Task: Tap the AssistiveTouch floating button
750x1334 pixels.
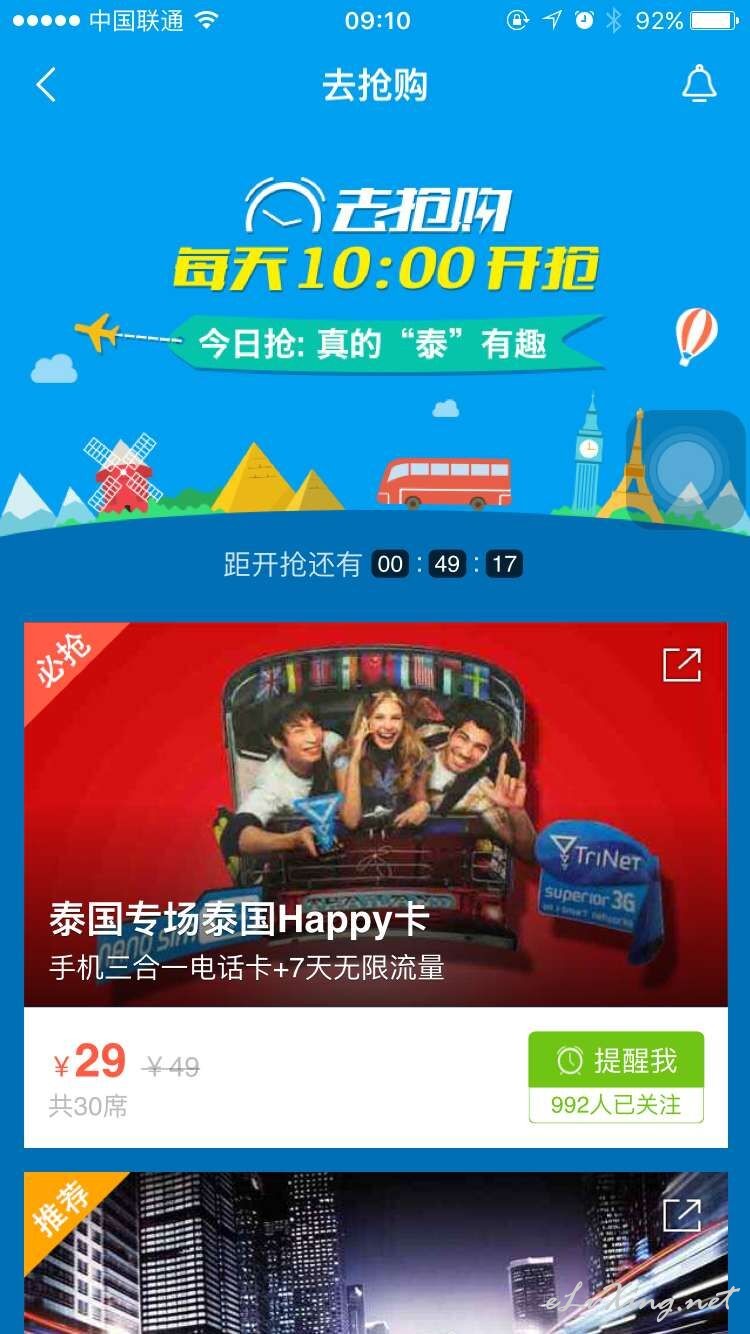Action: 685,469
